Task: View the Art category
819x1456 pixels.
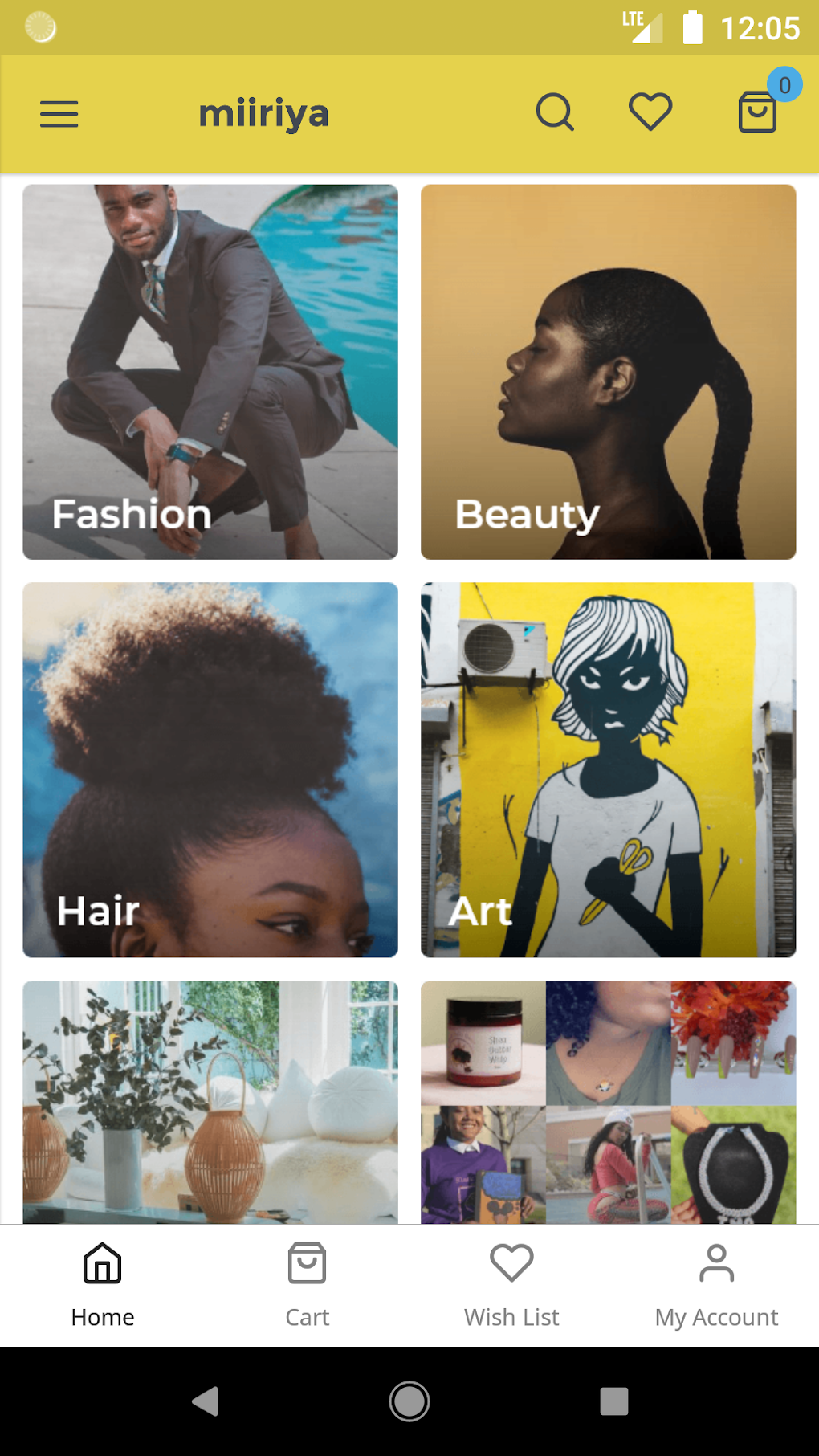Action: 608,769
